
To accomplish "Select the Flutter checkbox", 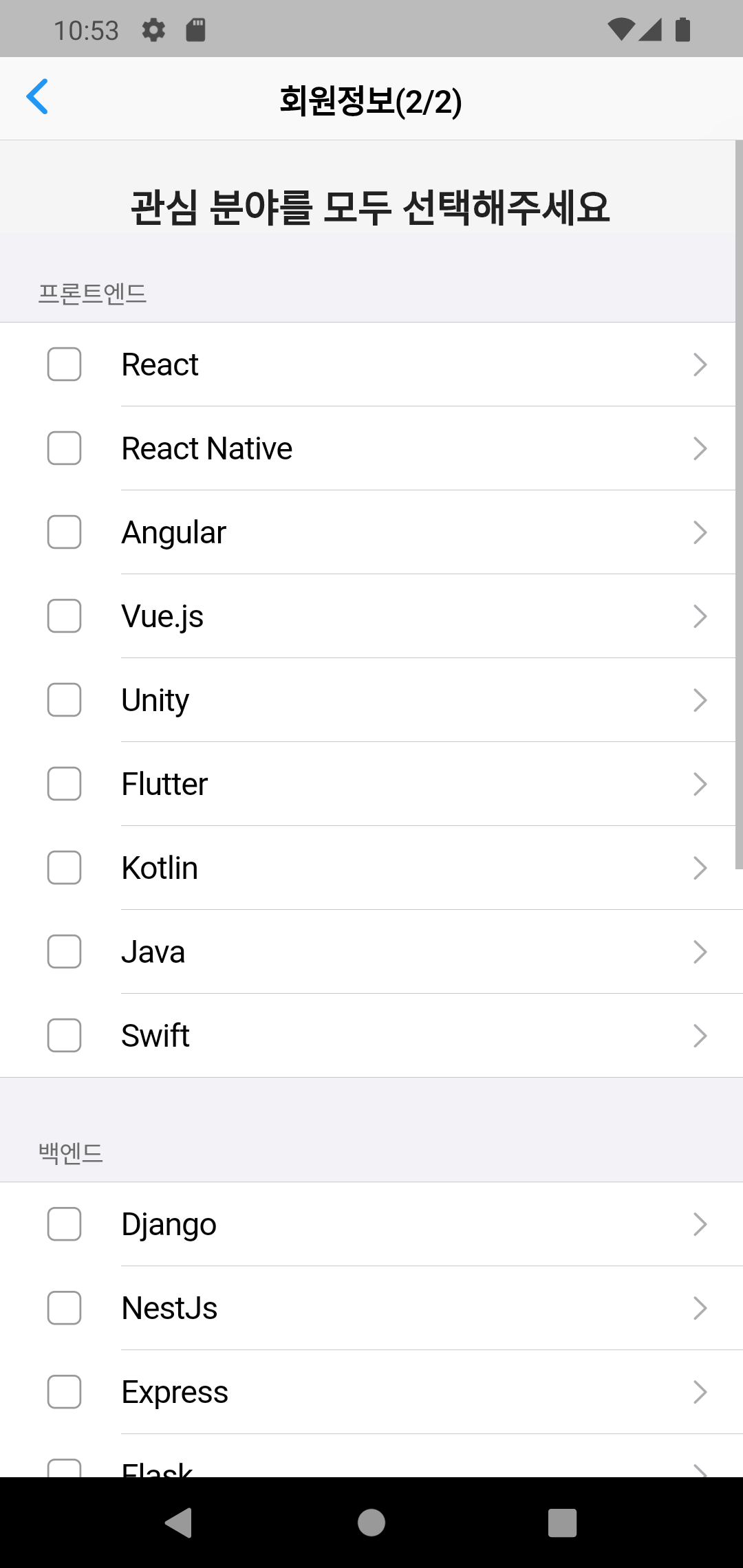I will [x=64, y=783].
